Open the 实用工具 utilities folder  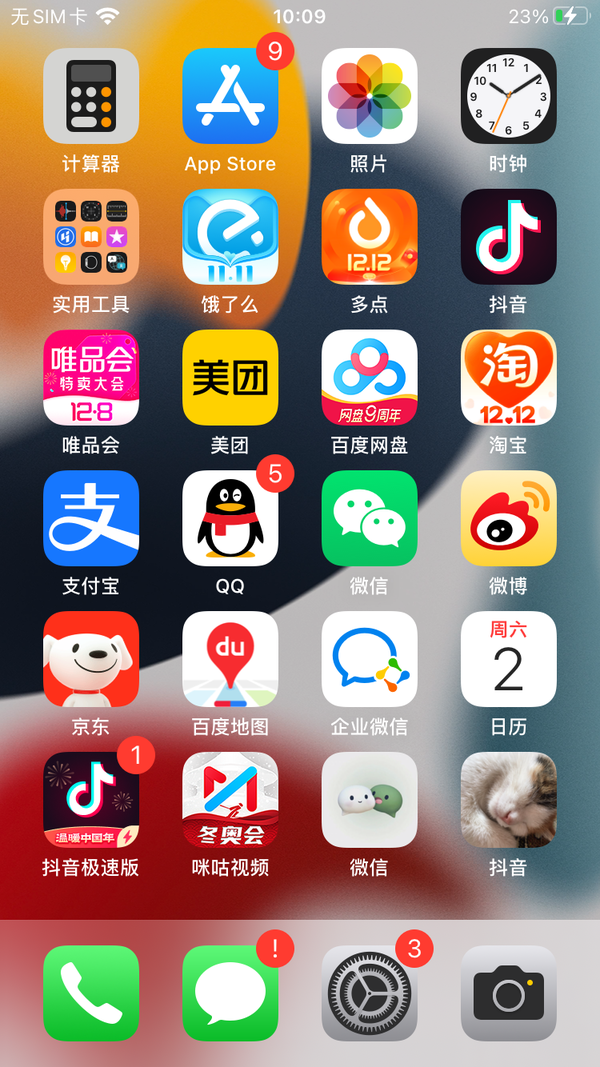tap(91, 237)
